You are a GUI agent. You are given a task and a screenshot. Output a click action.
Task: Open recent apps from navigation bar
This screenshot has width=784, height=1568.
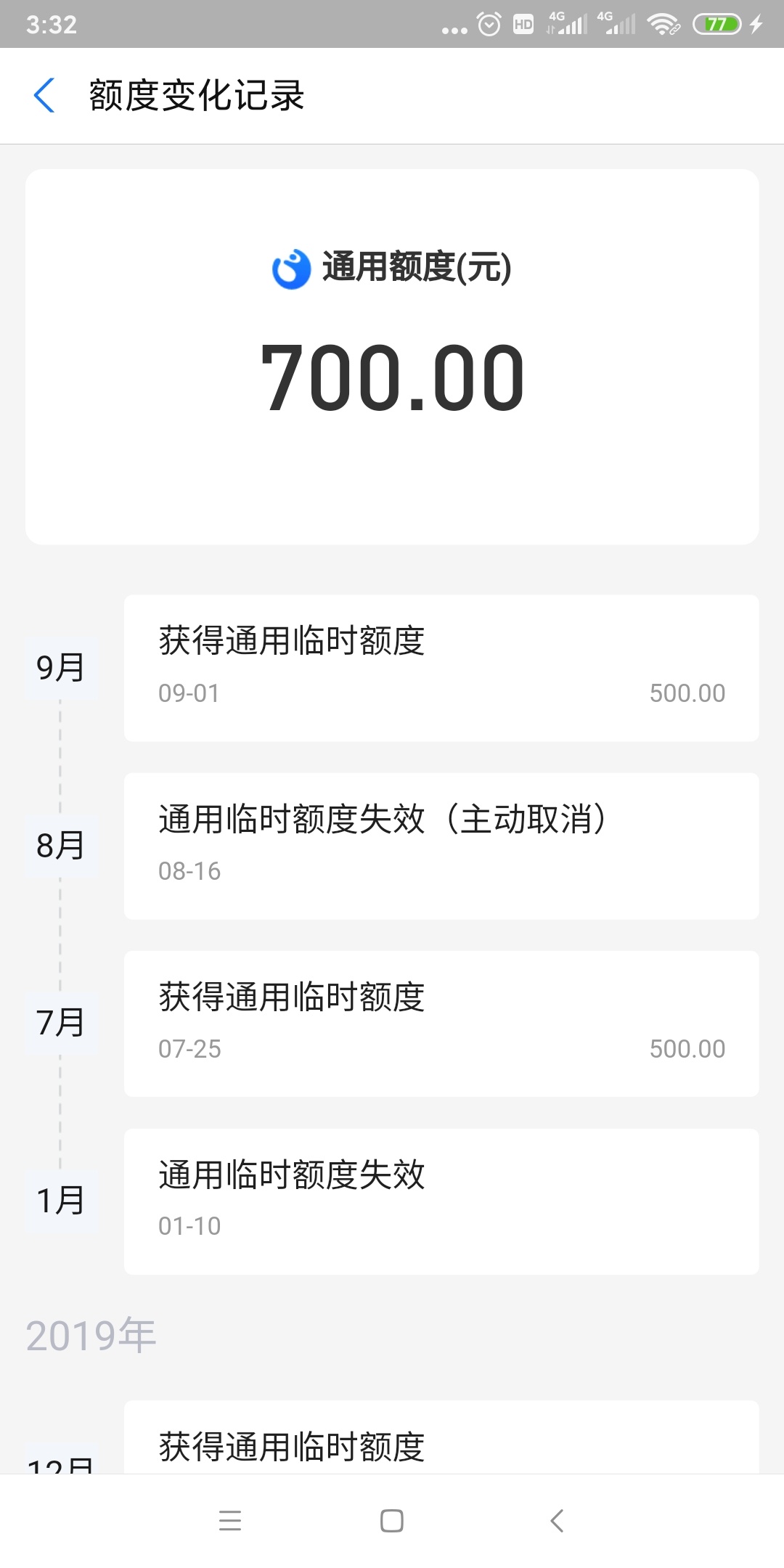coord(230,1521)
